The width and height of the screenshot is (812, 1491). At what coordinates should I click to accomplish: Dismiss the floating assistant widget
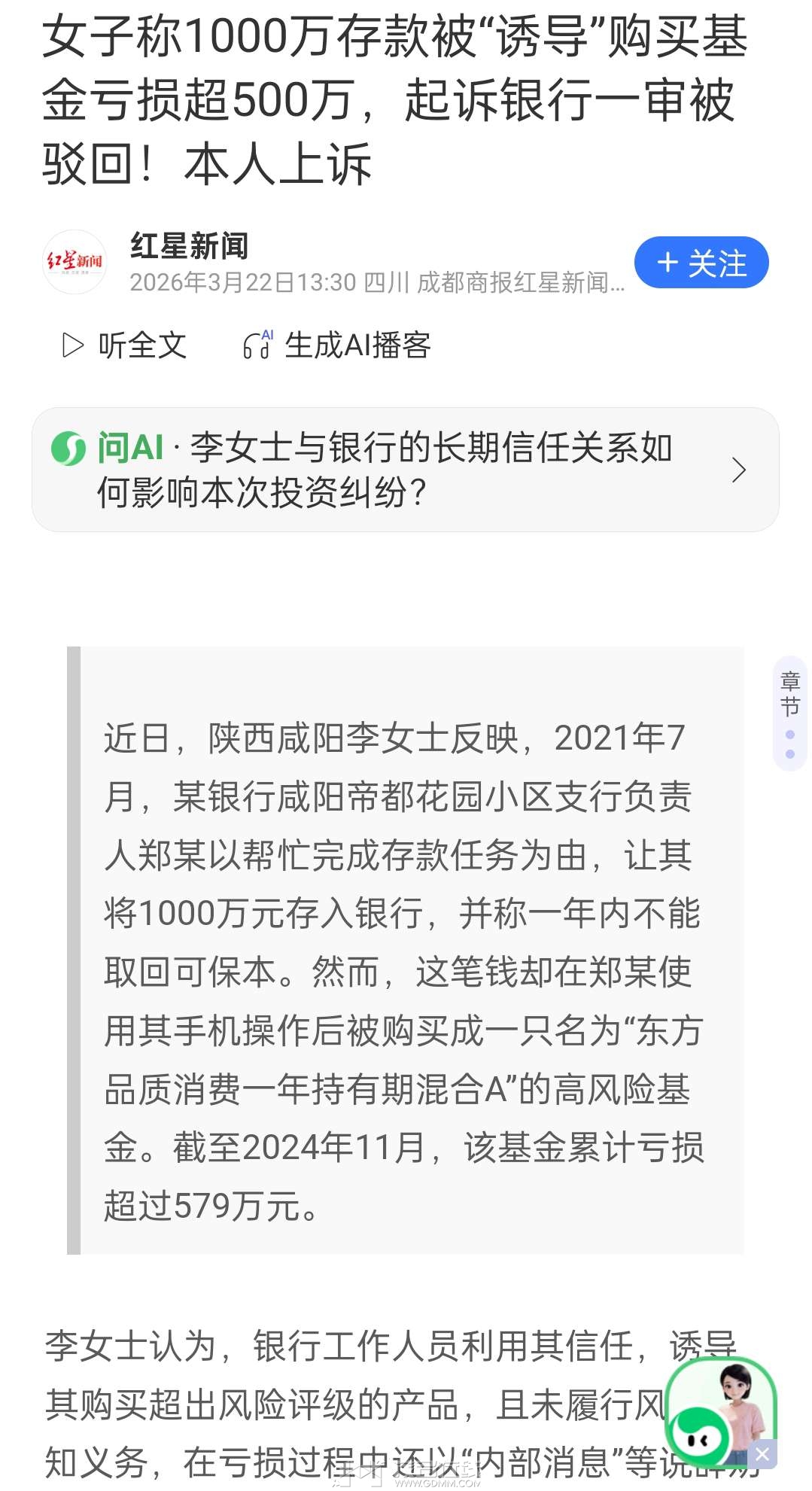(x=762, y=1454)
